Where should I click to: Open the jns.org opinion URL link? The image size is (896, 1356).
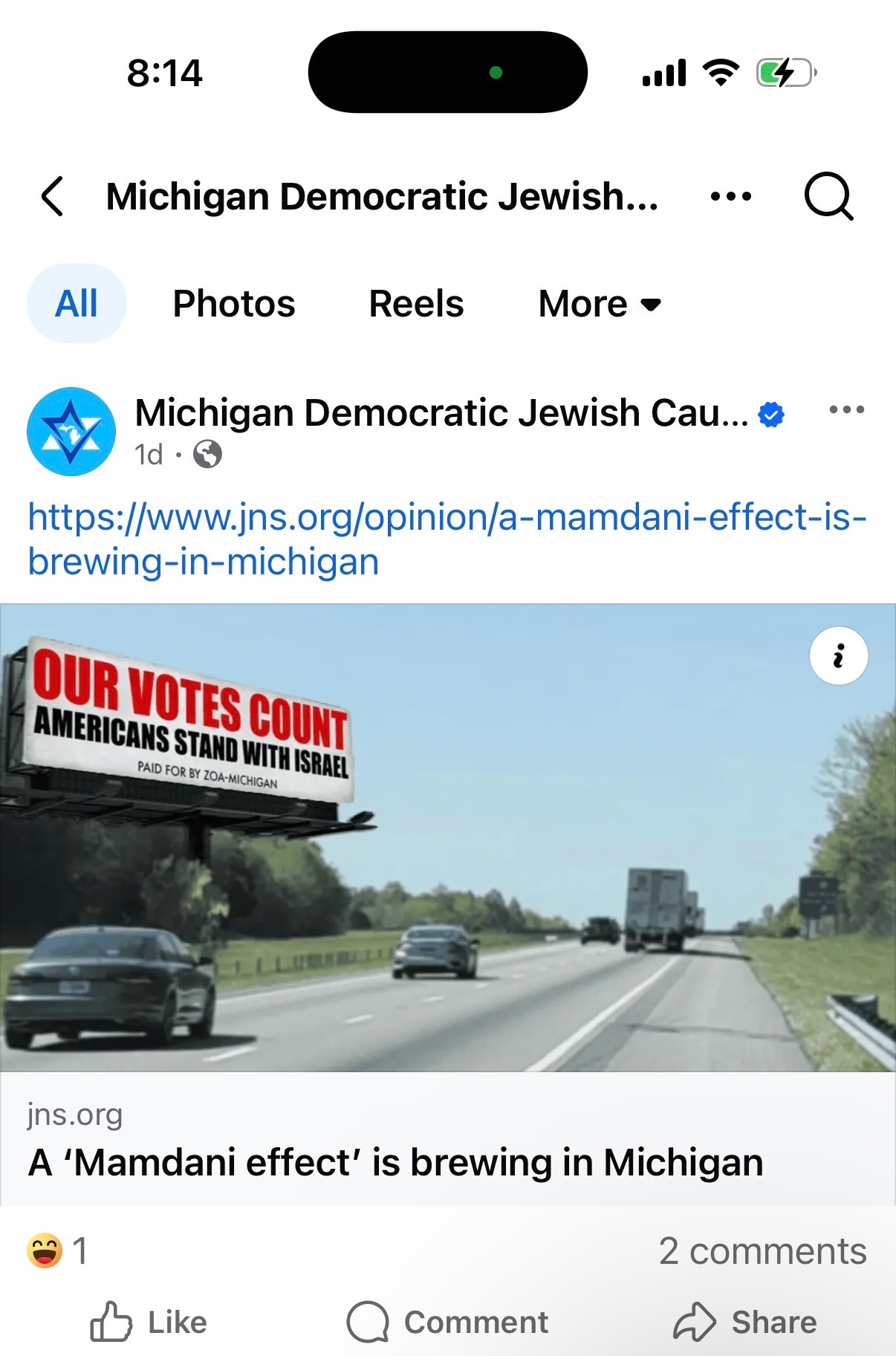coord(447,539)
